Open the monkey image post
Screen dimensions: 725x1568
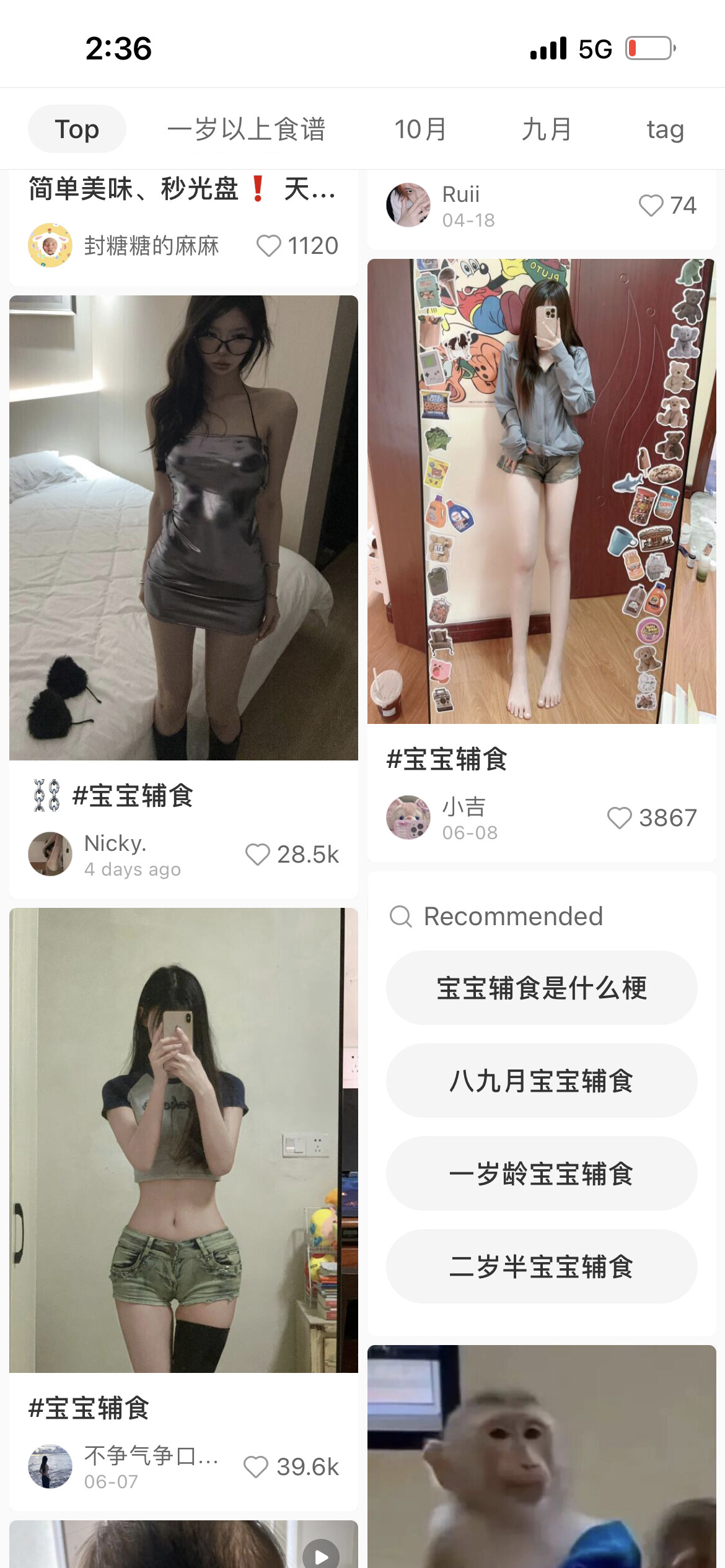coord(542,1457)
